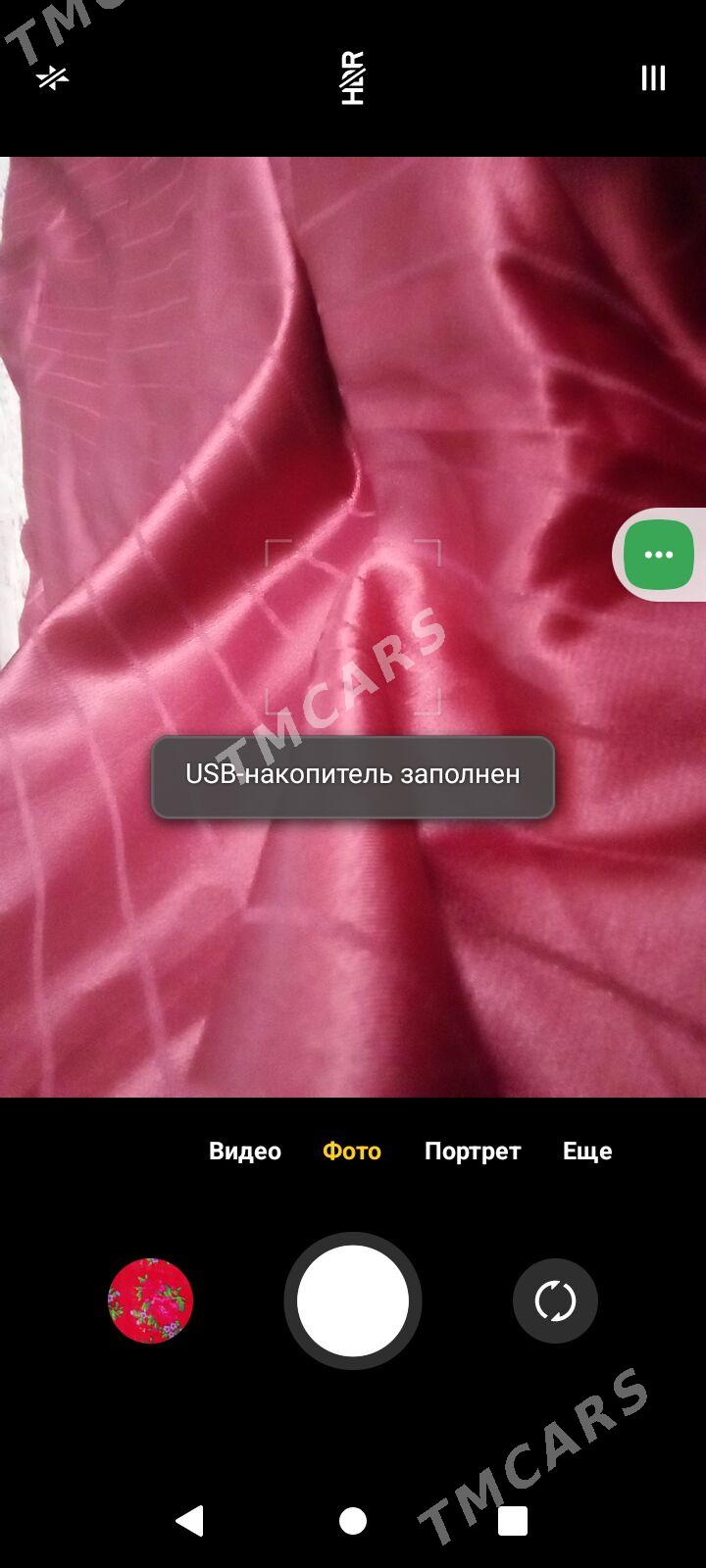Screen dimensions: 706x1568
Task: Select the Фото mode
Action: (351, 1151)
